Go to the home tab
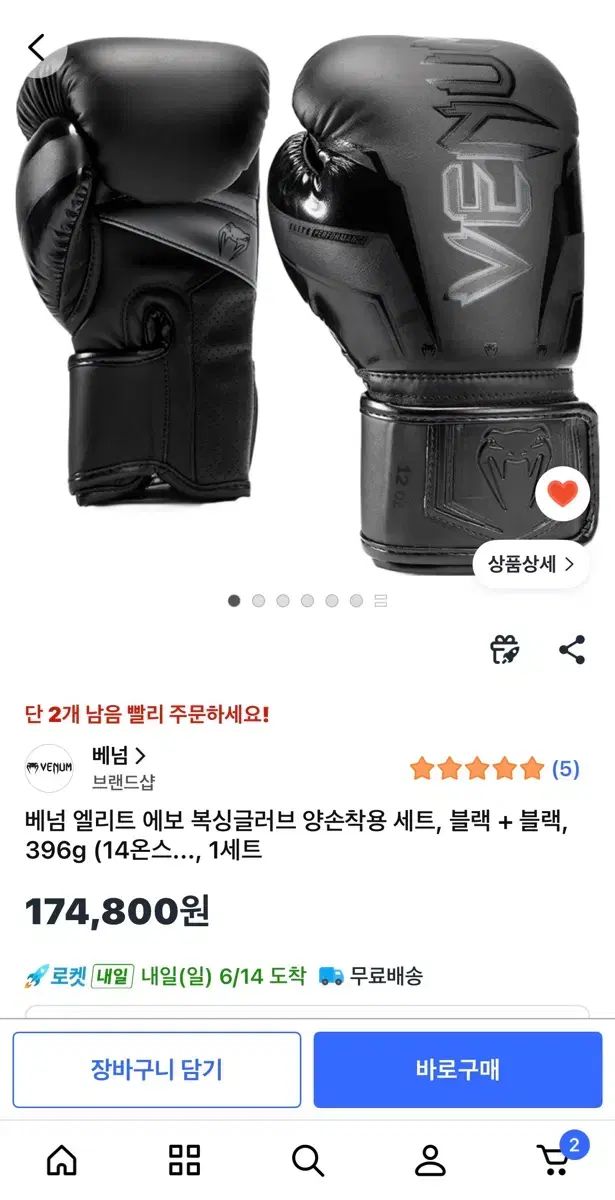The width and height of the screenshot is (615, 1200). coord(62,1160)
